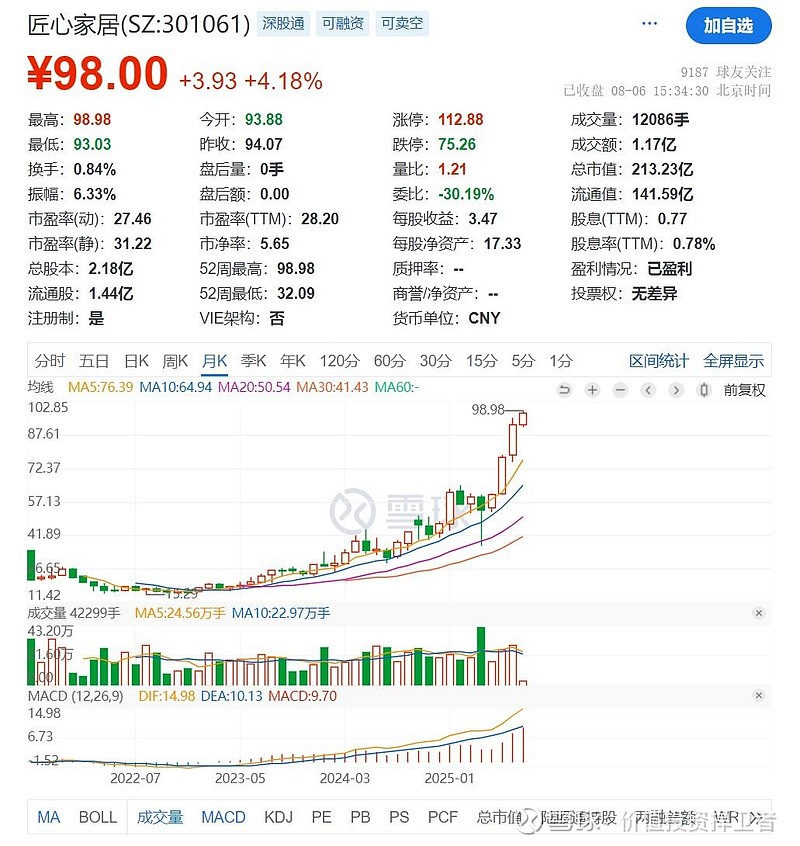Close the MACD indicator panel

[758, 695]
